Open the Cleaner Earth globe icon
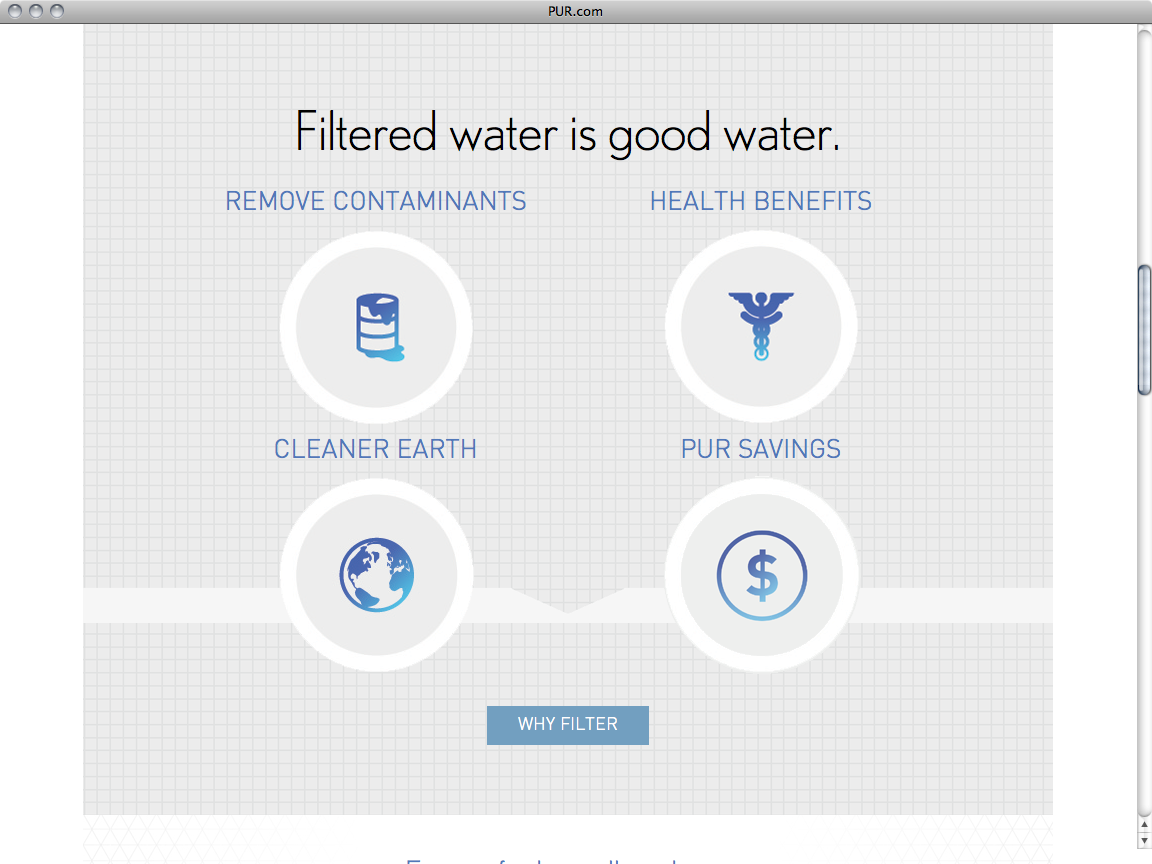Viewport: 1152px width, 864px height. tap(376, 575)
